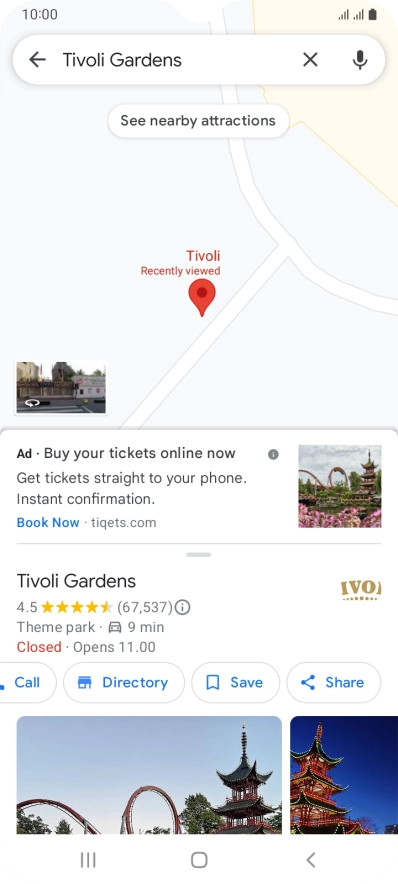The width and height of the screenshot is (398, 884).
Task: Clear the Tivoli Gardens search text
Action: point(310,60)
